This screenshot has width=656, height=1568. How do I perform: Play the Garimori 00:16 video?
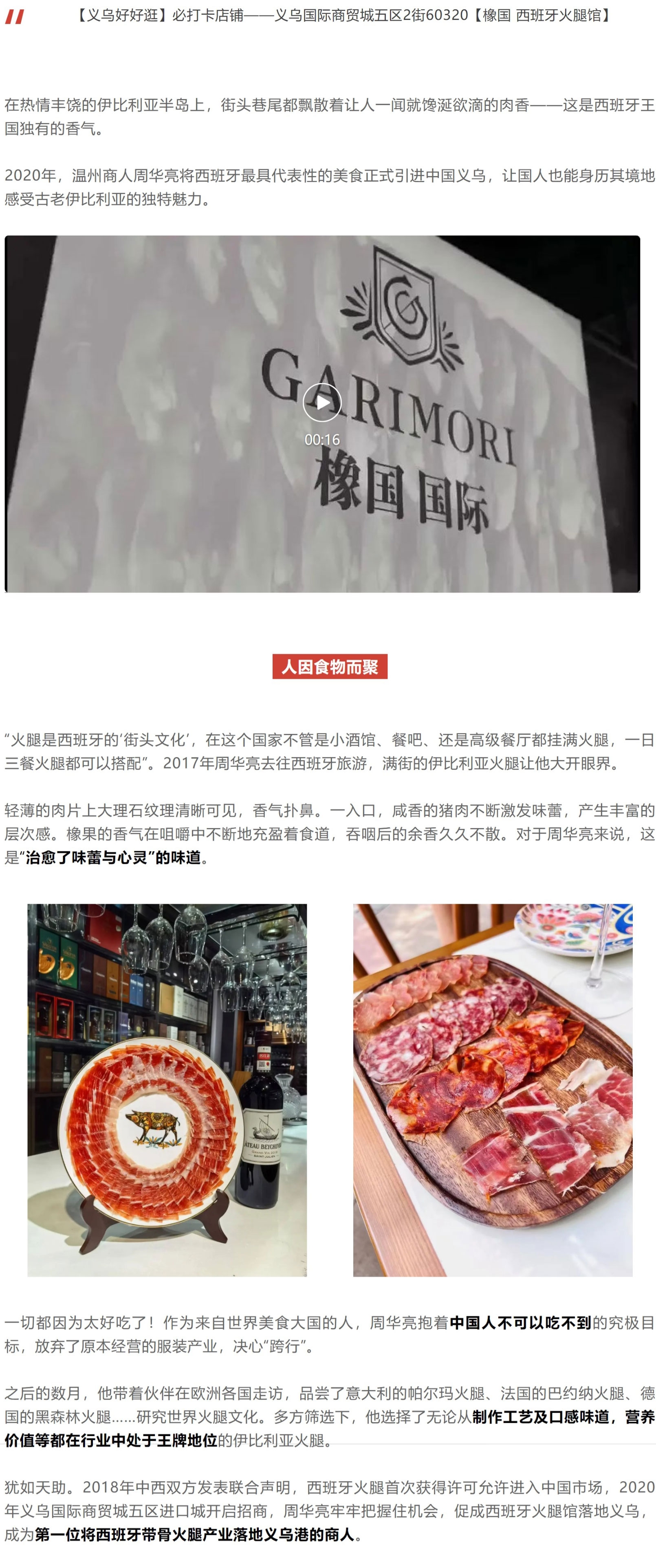coord(322,403)
